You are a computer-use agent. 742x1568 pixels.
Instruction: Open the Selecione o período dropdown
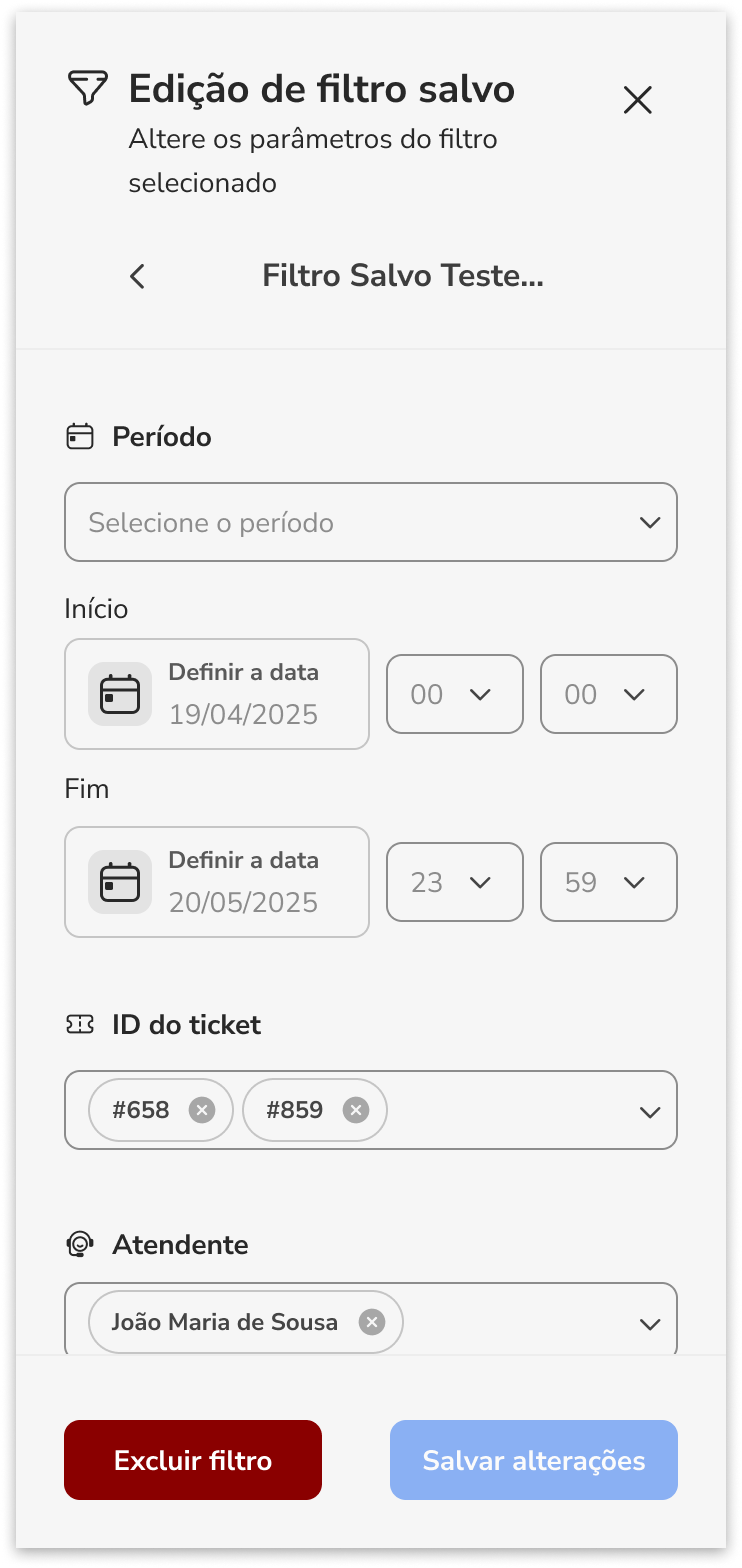[x=371, y=522]
